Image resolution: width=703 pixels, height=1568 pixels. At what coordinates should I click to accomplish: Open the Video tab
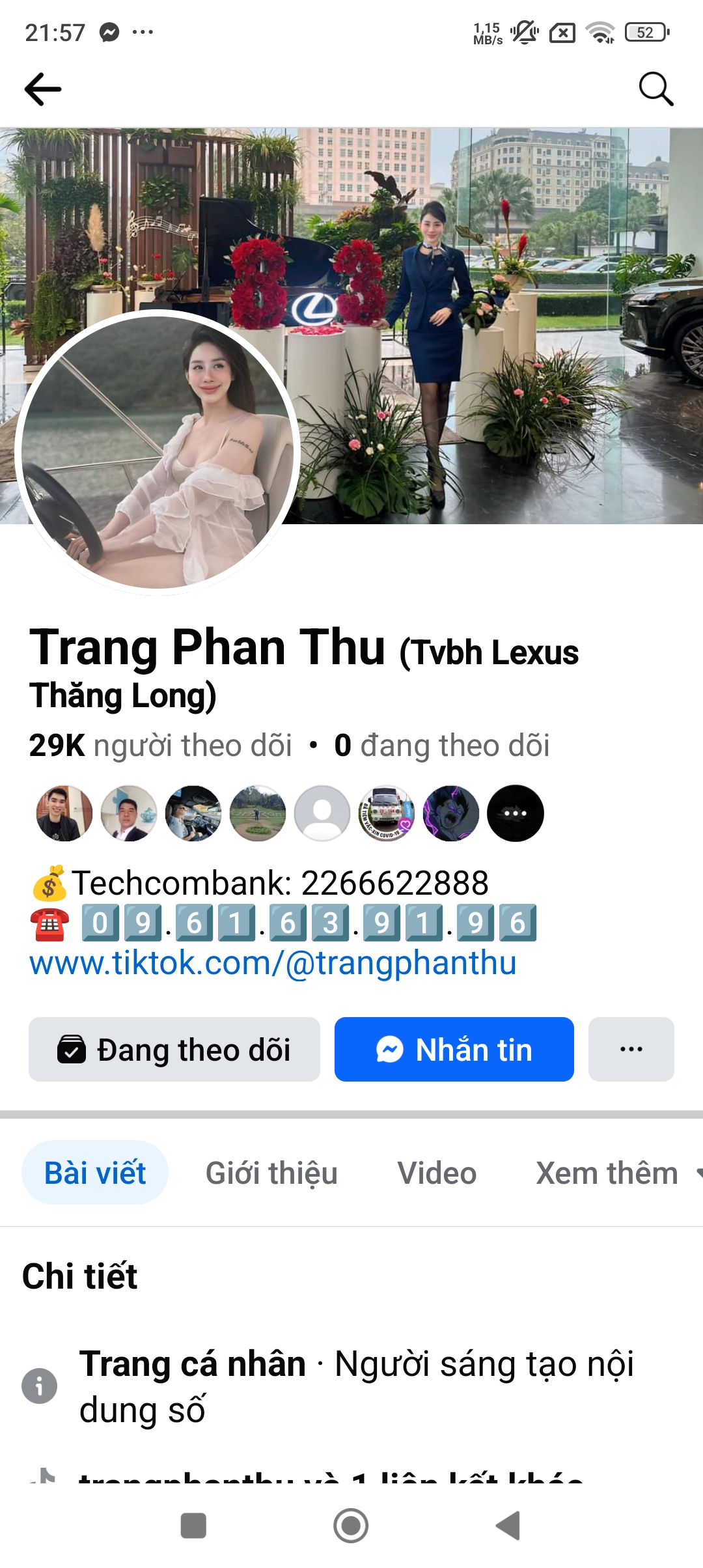pyautogui.click(x=437, y=1173)
